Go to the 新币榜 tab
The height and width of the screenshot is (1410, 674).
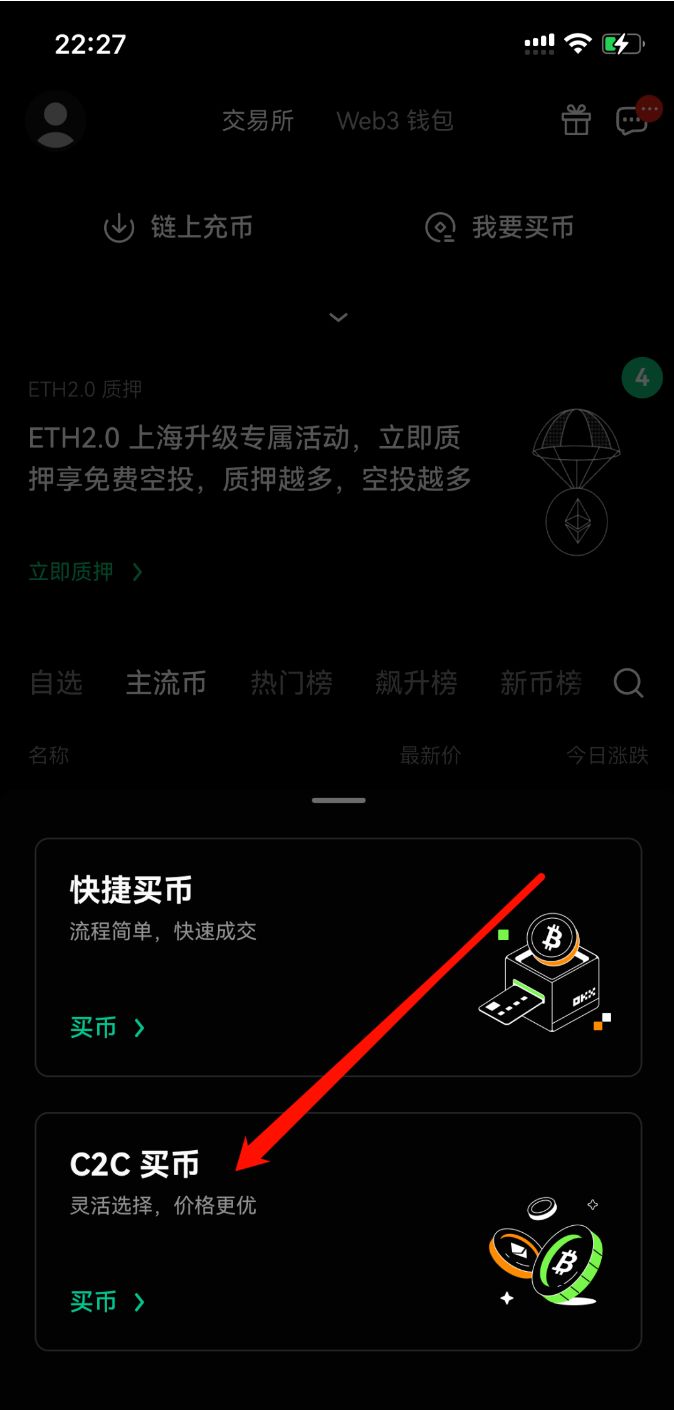coord(540,683)
